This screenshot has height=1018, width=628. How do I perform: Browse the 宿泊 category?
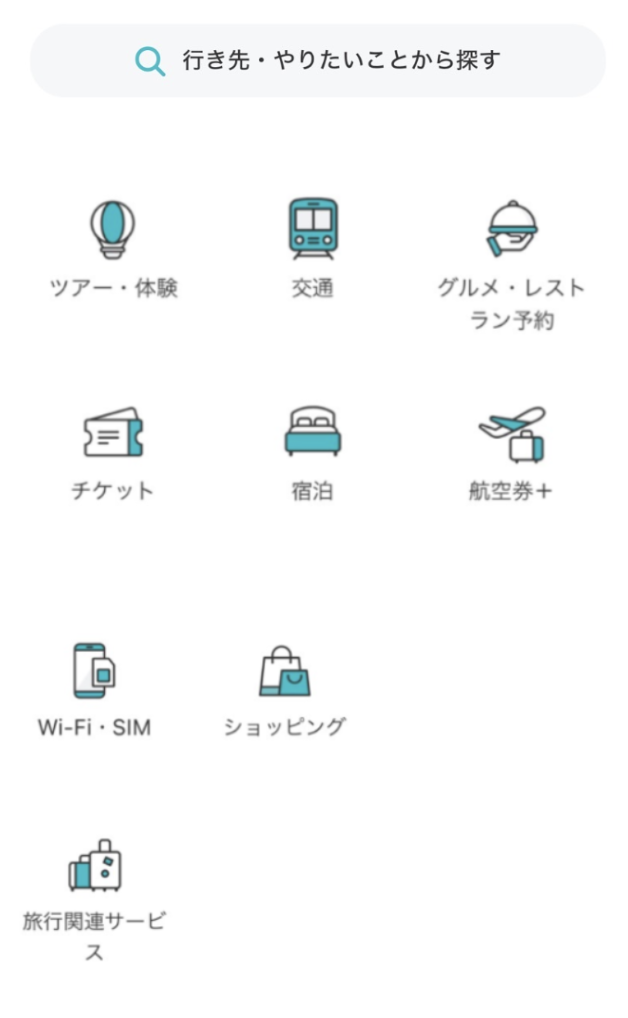click(x=313, y=453)
